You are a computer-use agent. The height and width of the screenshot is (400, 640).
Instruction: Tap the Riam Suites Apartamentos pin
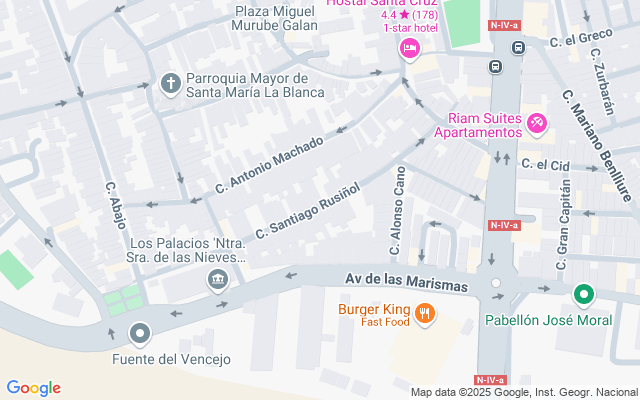coord(537,124)
